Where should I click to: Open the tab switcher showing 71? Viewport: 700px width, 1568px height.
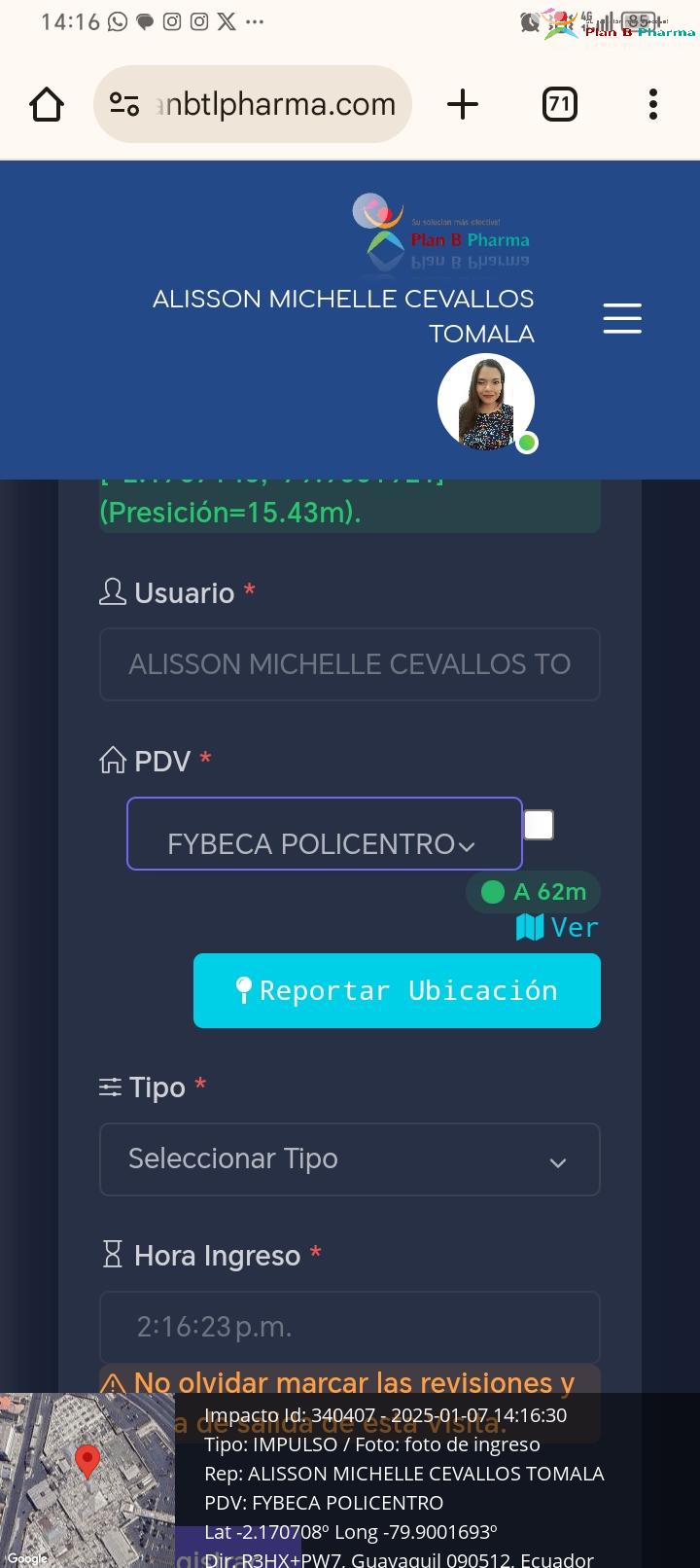[x=559, y=104]
